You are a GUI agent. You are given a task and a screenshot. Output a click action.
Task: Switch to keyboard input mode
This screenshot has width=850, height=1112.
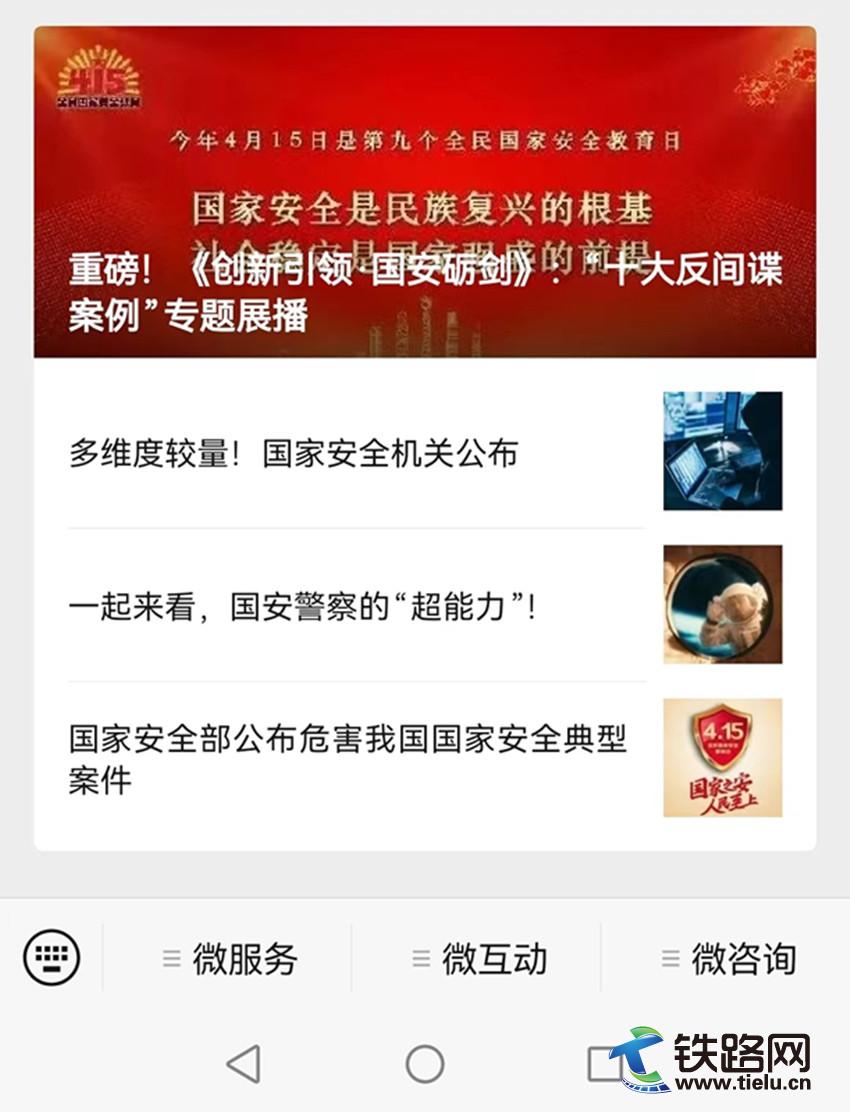pos(51,957)
